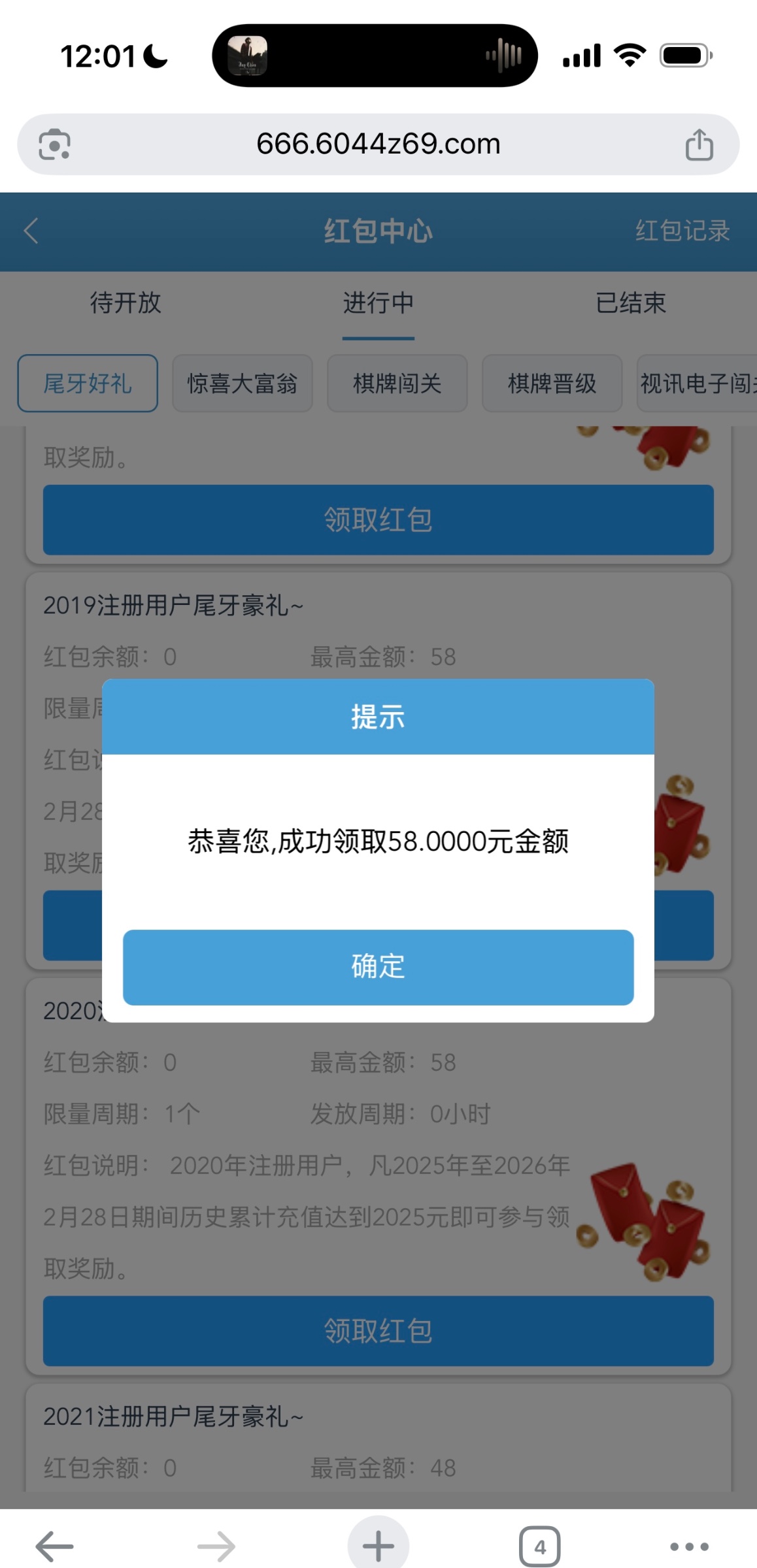The height and width of the screenshot is (1568, 757).
Task: Open the browser more options menu
Action: (x=689, y=1546)
